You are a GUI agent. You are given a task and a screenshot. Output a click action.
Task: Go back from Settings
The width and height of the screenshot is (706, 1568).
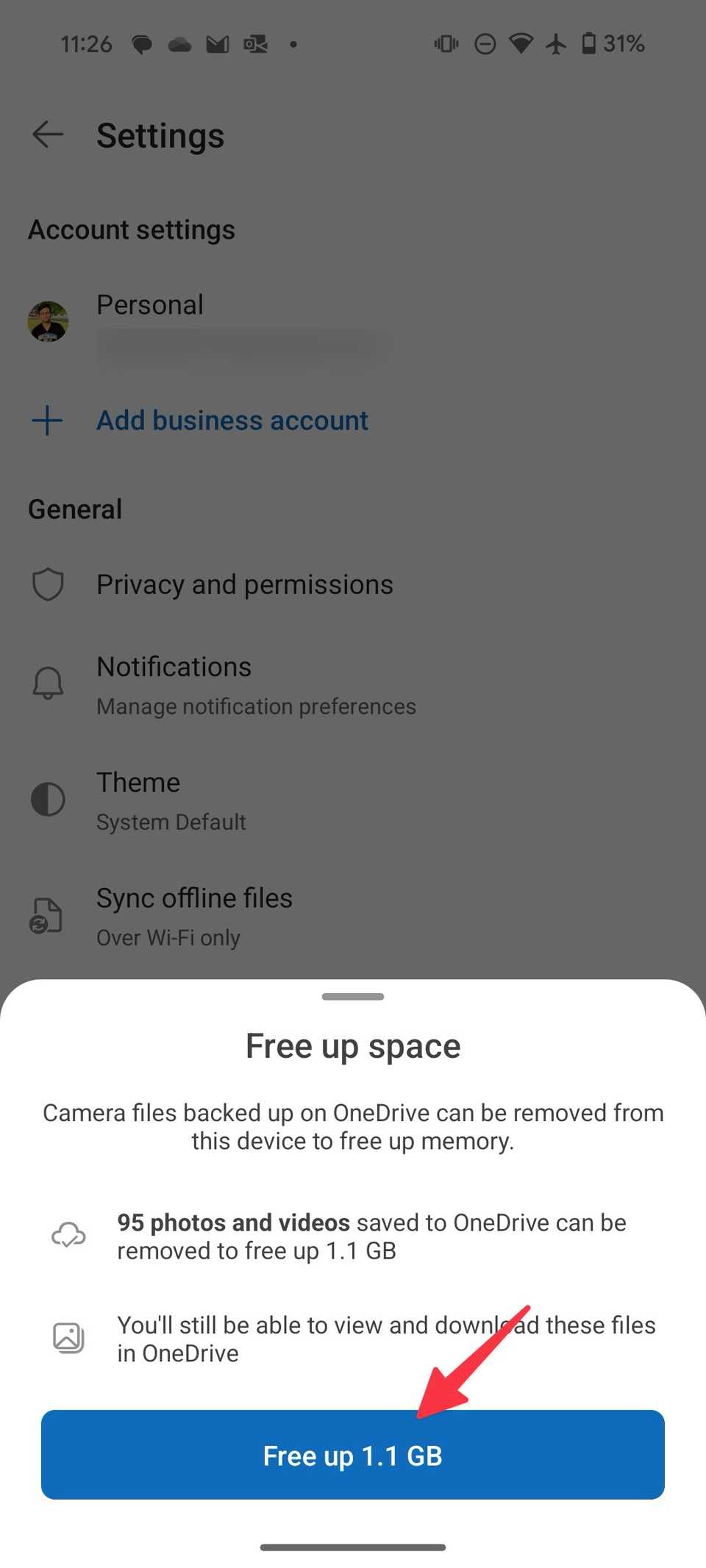pos(48,135)
